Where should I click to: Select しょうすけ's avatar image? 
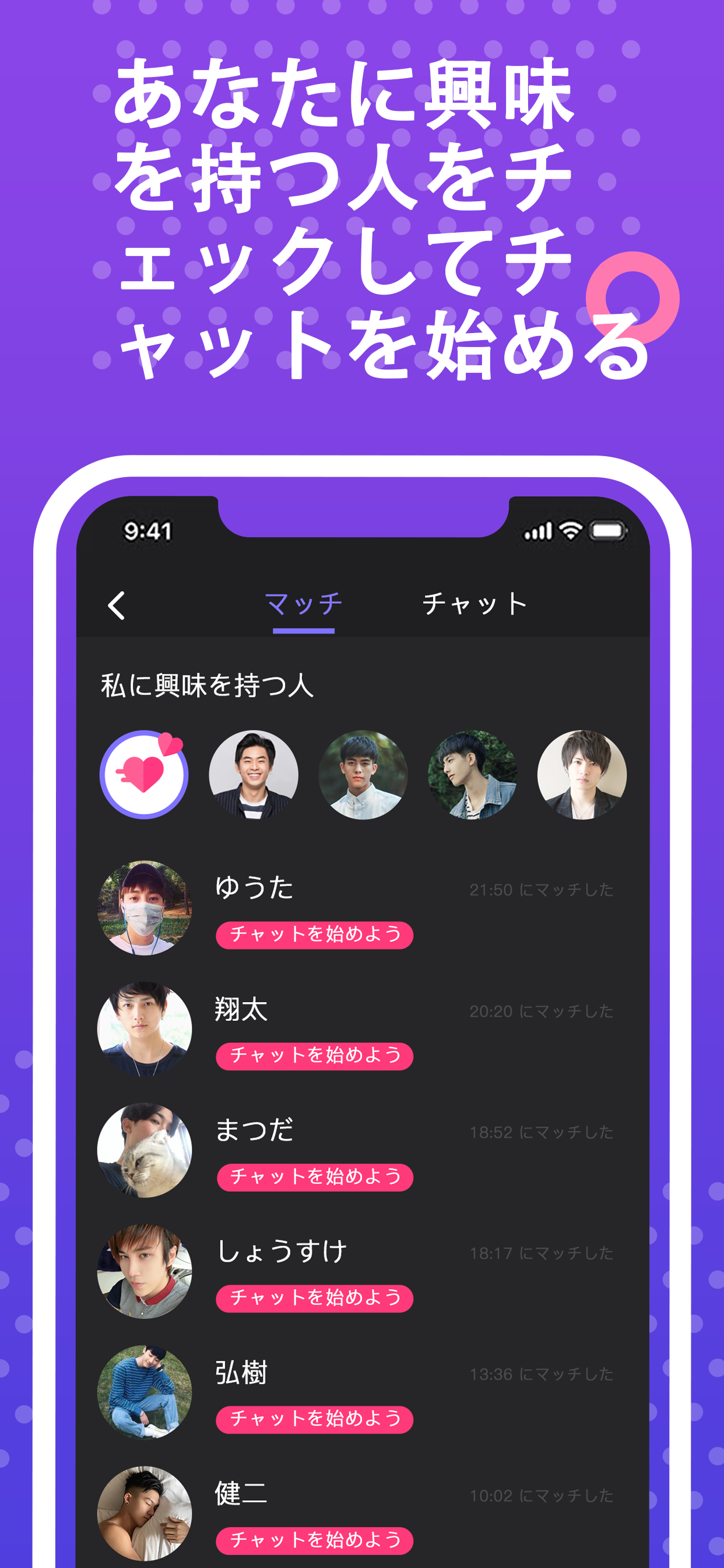tap(145, 1272)
